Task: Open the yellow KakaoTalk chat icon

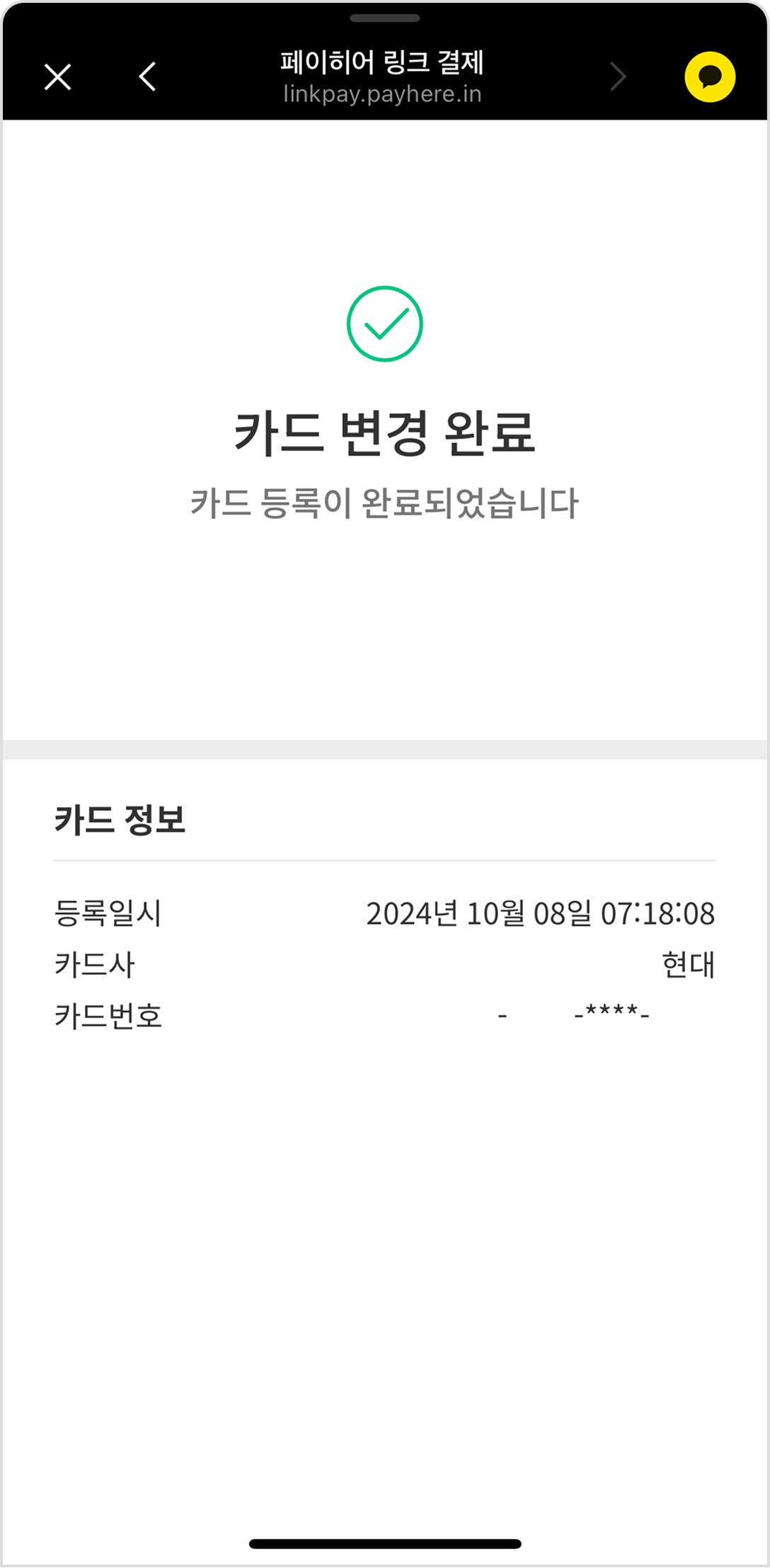Action: click(710, 76)
